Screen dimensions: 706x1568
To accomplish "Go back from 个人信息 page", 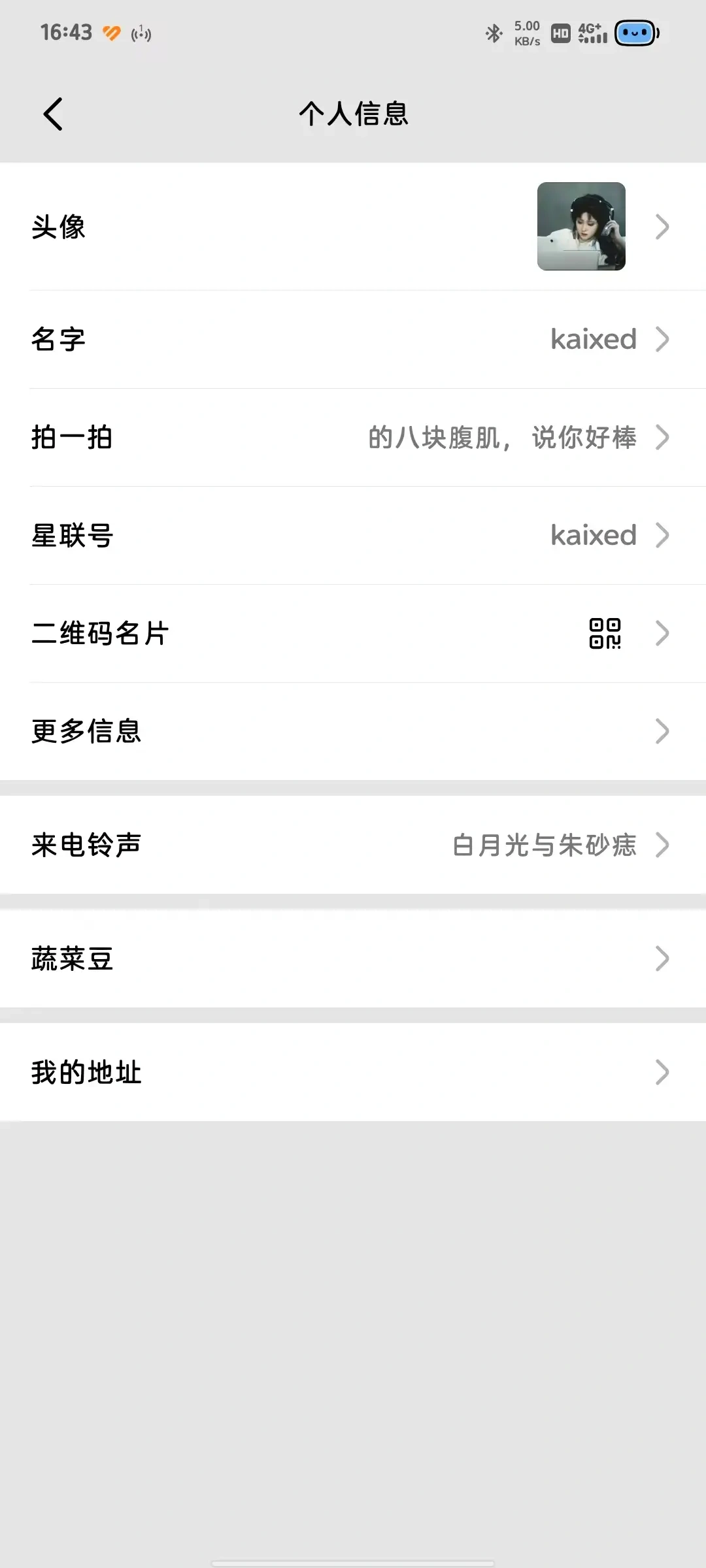I will click(x=53, y=114).
